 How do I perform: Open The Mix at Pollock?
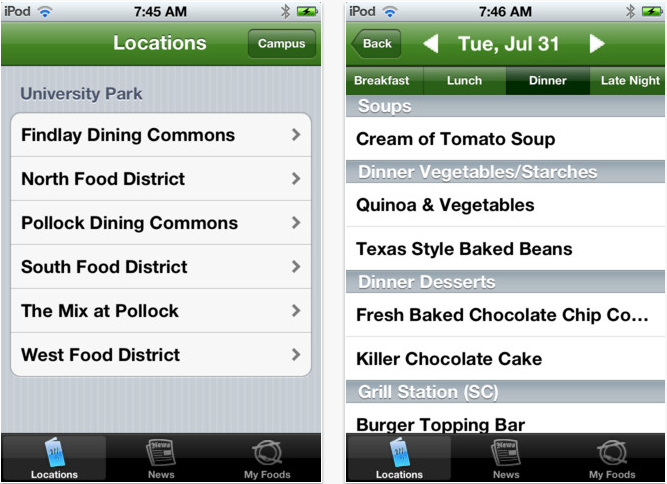coord(161,311)
